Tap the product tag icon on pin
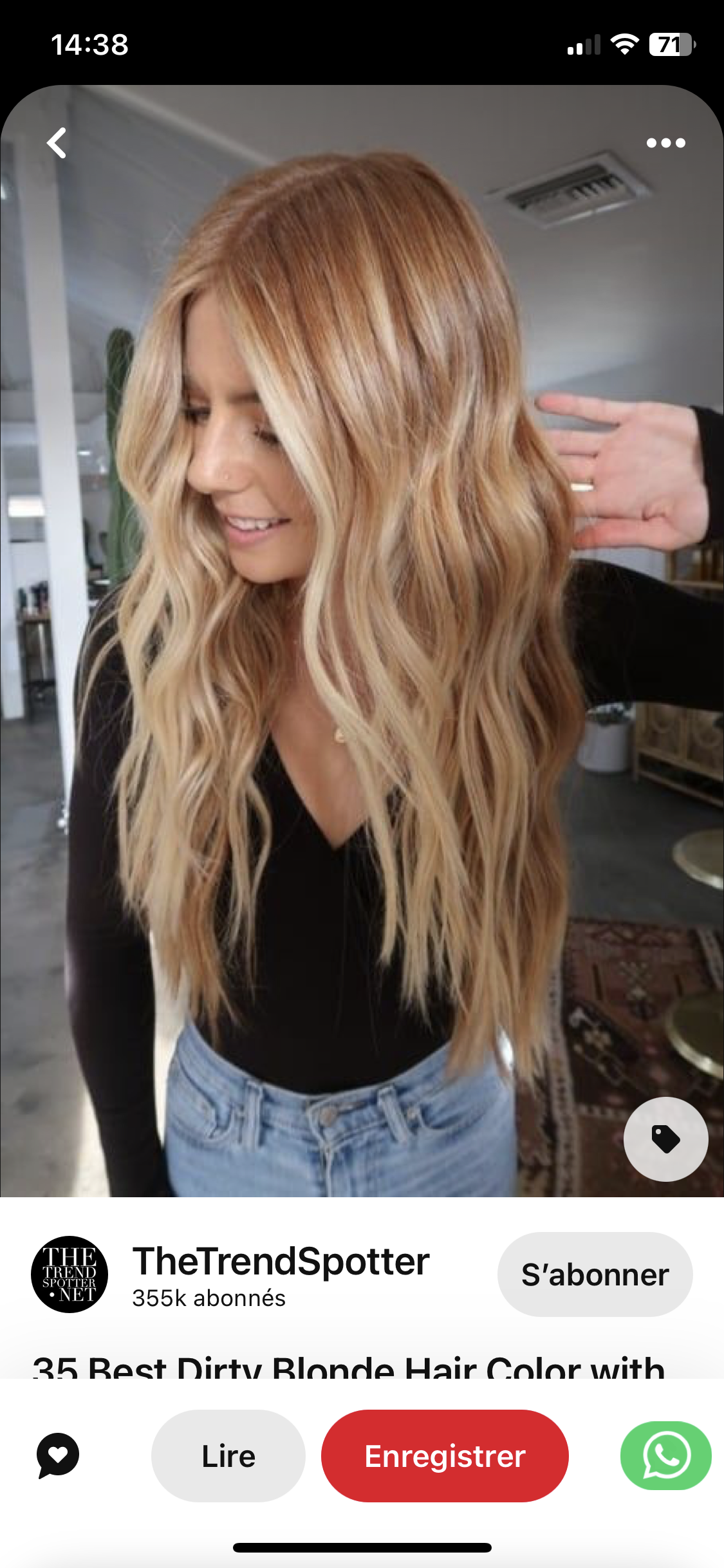724x1568 pixels. (665, 1139)
